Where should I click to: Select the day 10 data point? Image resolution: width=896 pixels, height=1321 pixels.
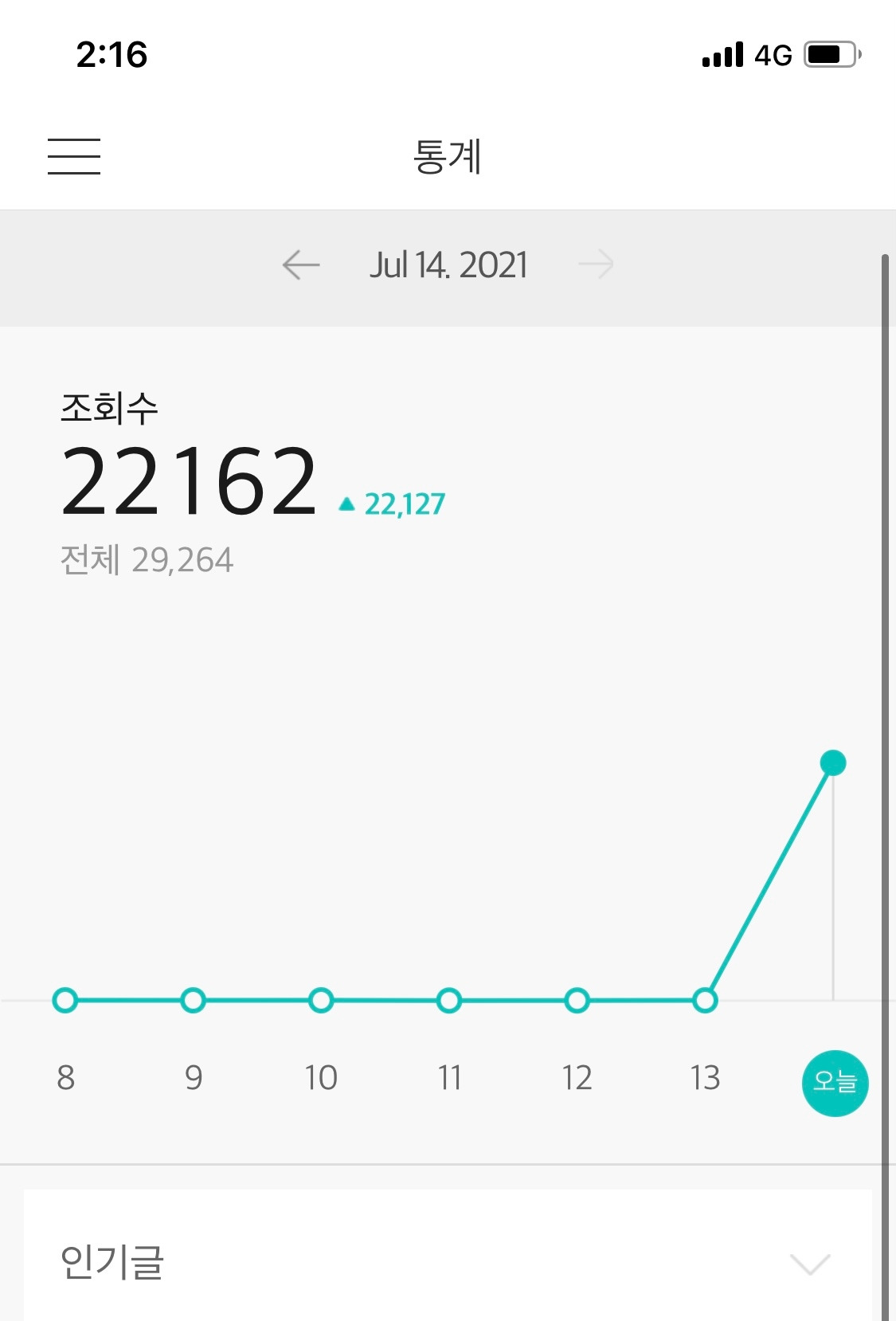tap(321, 1000)
